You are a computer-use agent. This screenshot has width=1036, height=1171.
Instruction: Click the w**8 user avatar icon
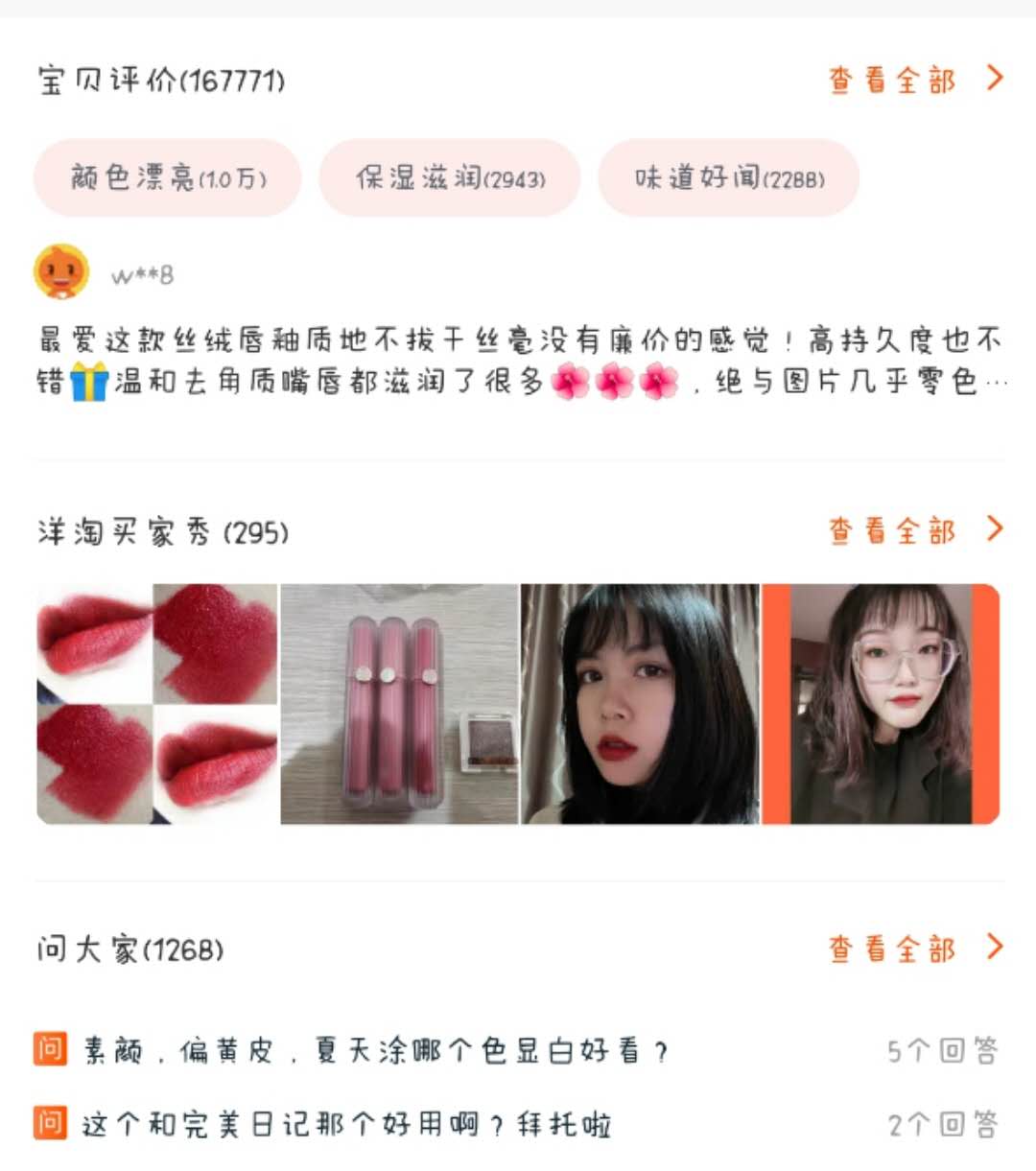click(x=58, y=271)
